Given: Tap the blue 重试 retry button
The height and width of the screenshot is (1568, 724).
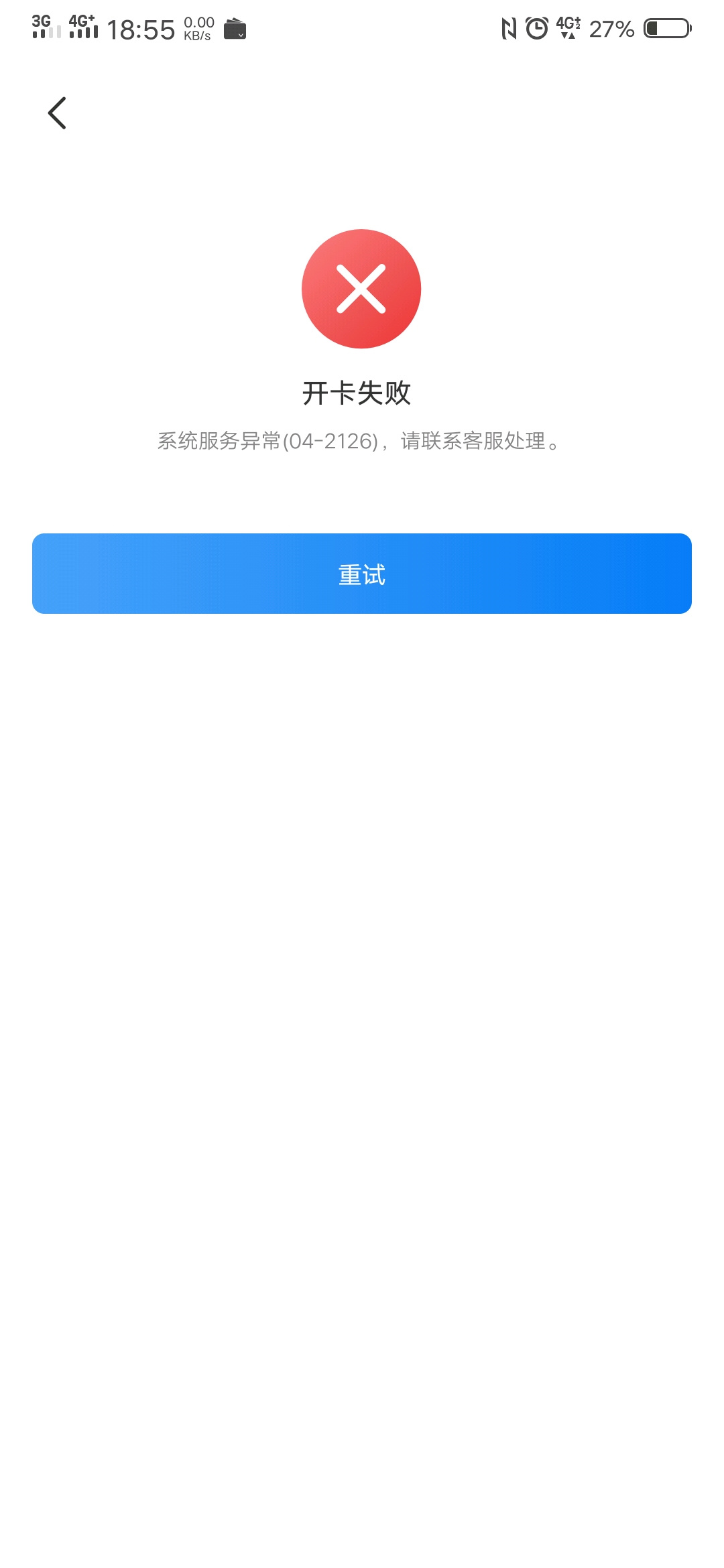Looking at the screenshot, I should click(362, 574).
